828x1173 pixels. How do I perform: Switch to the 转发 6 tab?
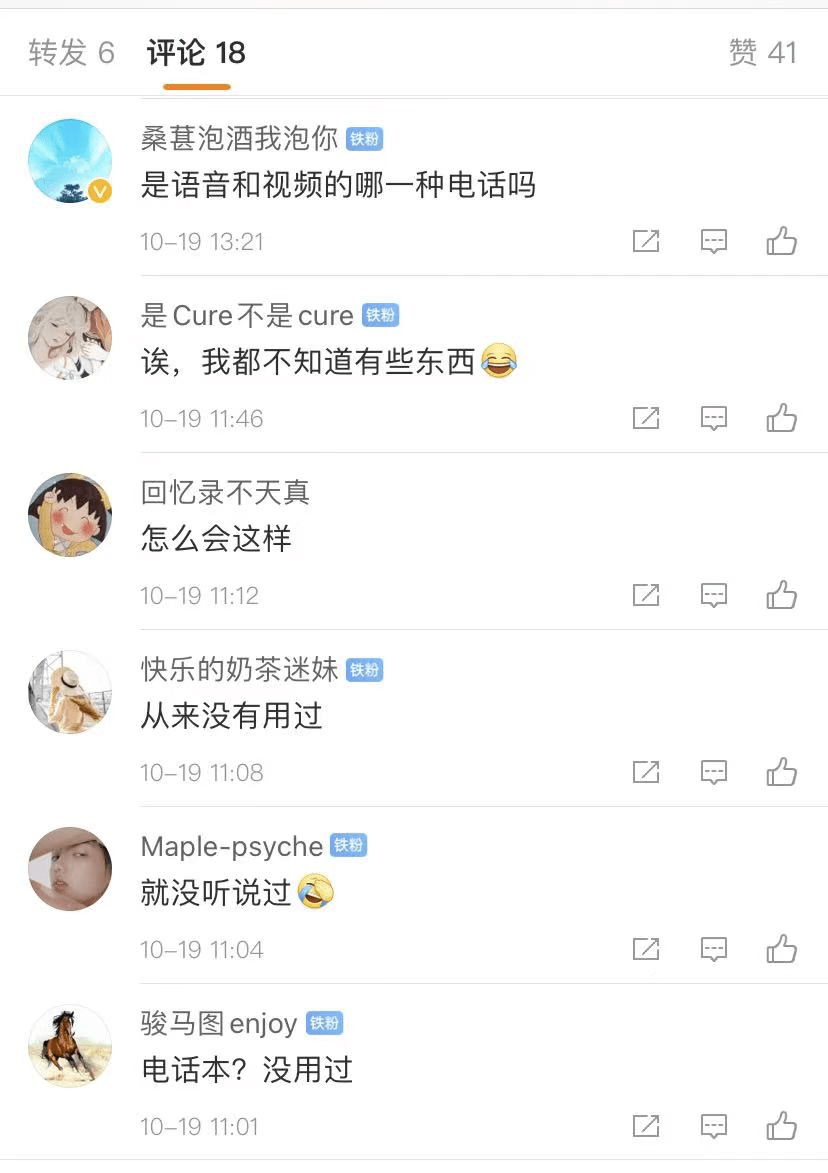pyautogui.click(x=72, y=52)
